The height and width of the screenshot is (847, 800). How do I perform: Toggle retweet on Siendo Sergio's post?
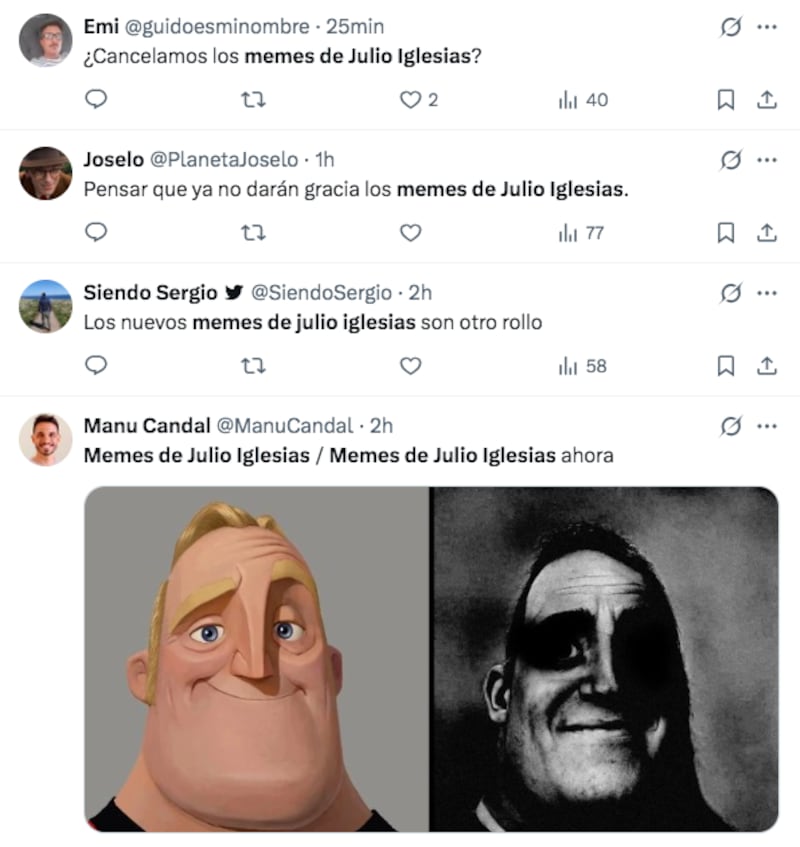coord(254,366)
